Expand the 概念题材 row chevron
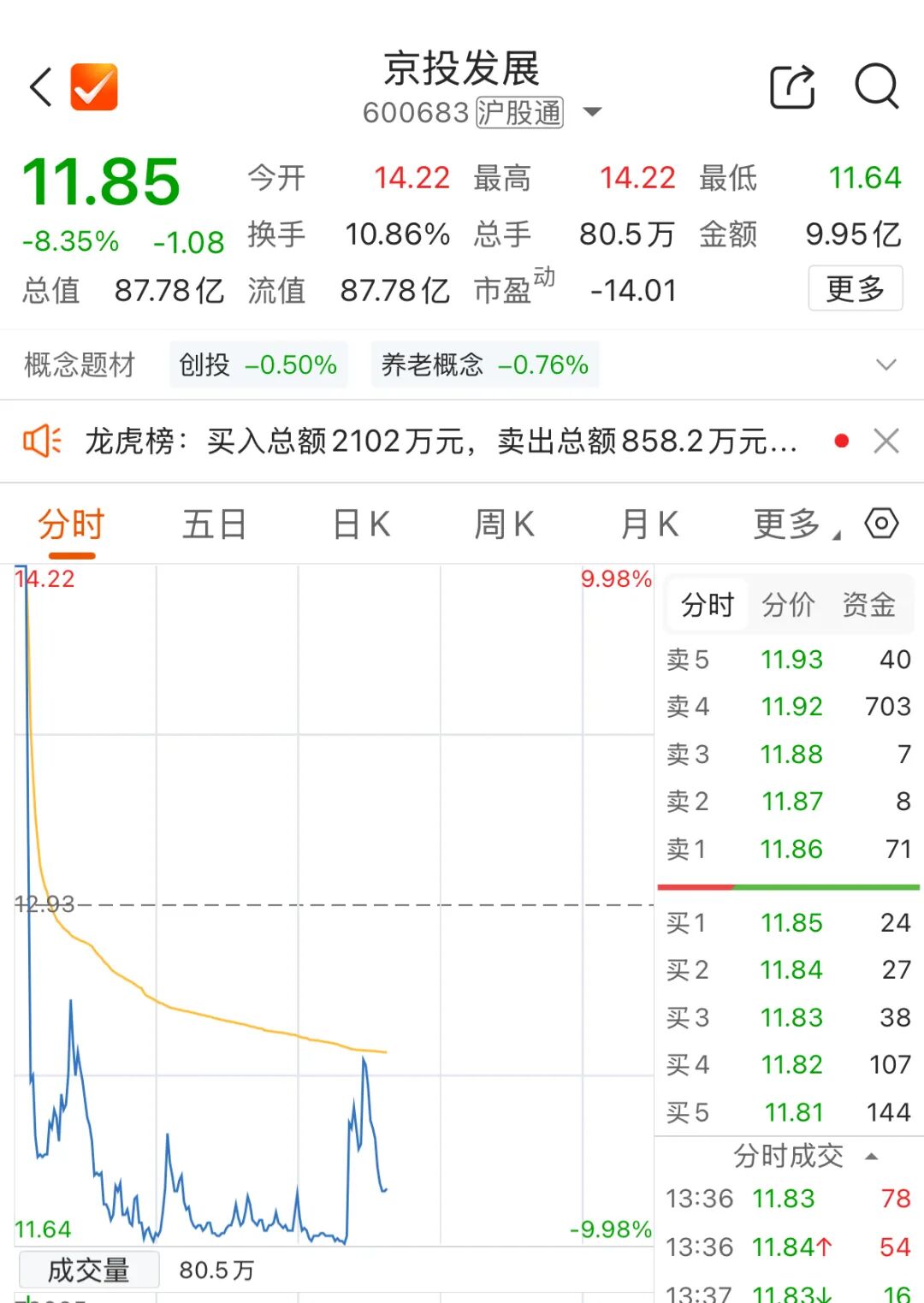This screenshot has width=924, height=1303. pyautogui.click(x=886, y=364)
